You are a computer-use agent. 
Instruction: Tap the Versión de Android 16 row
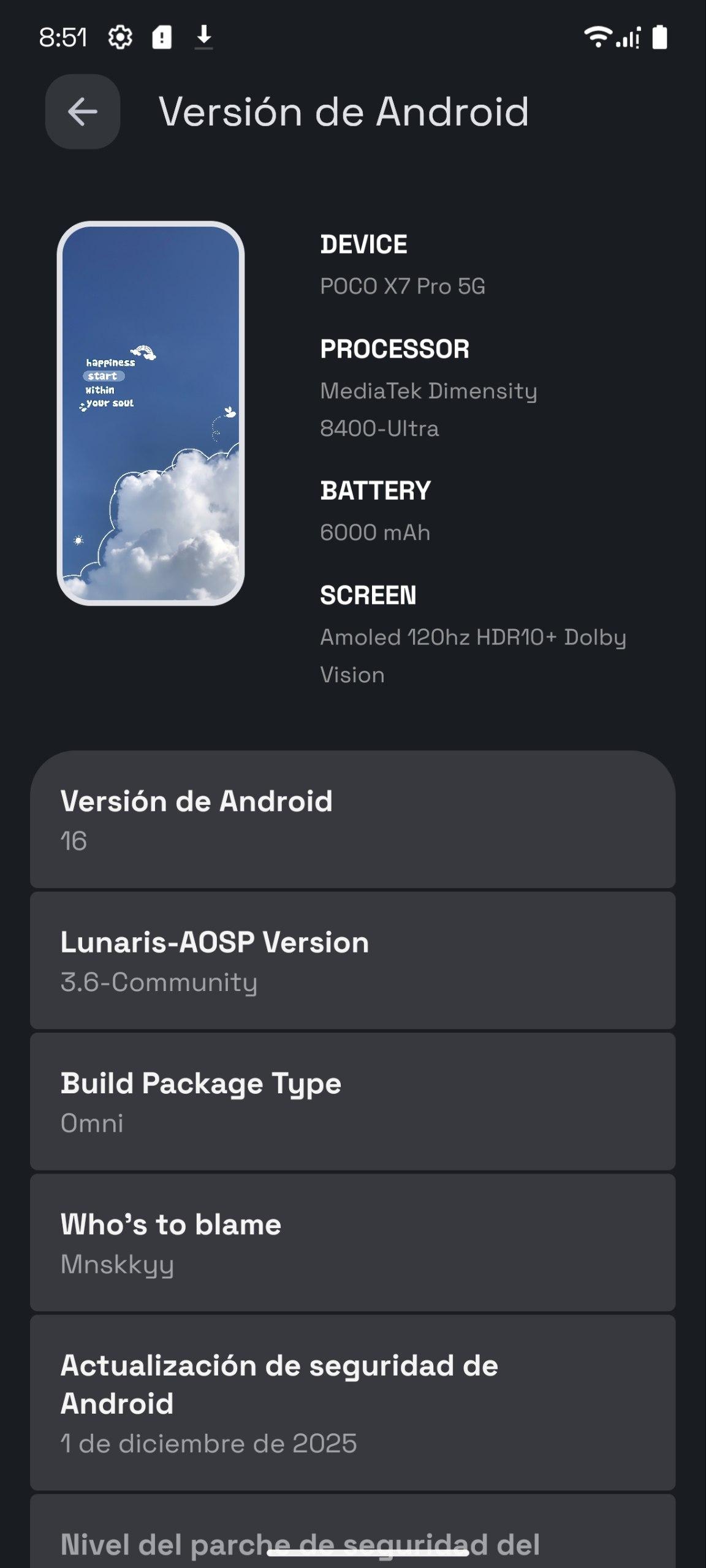[352, 820]
